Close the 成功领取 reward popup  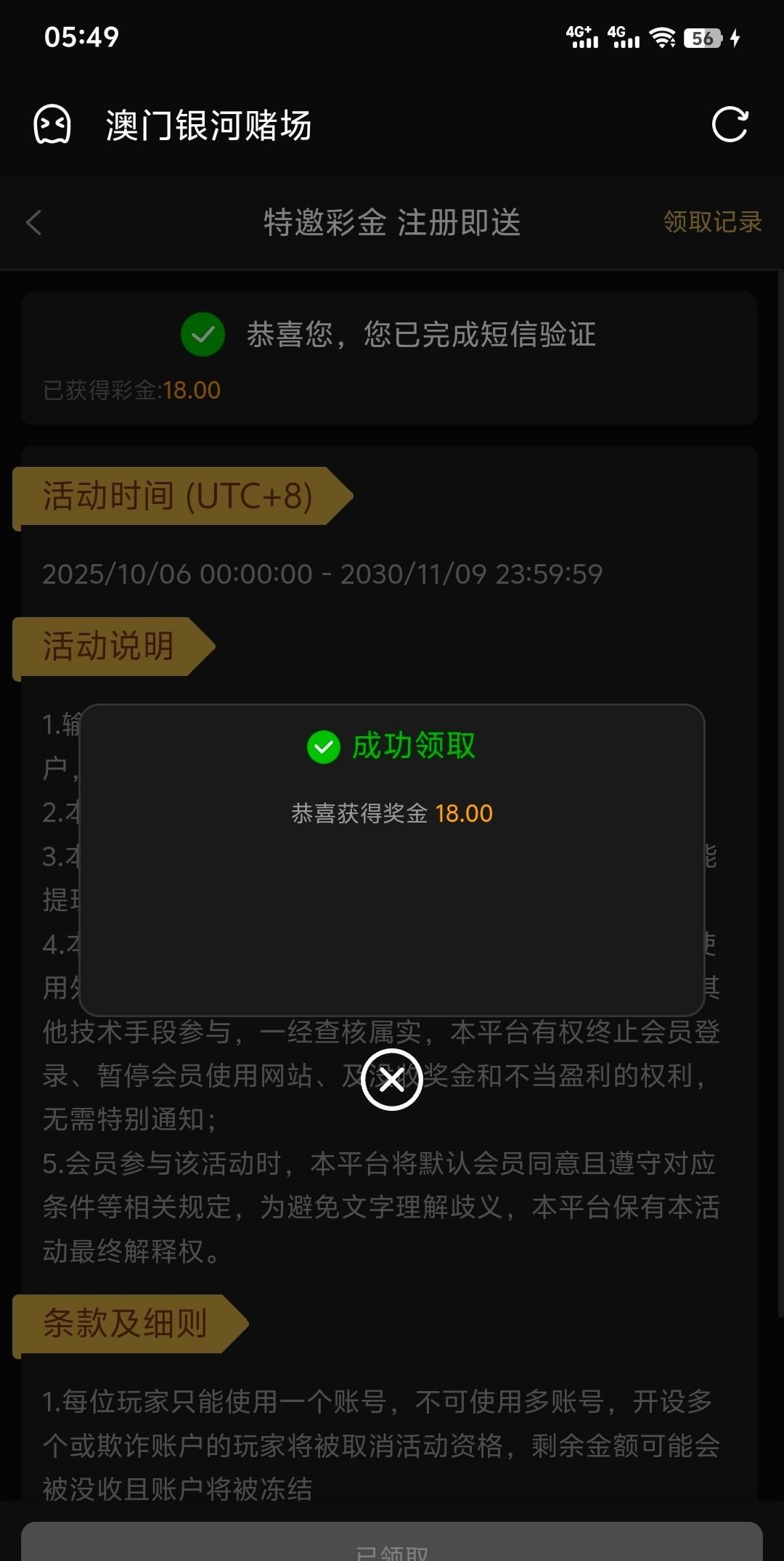(x=392, y=1080)
